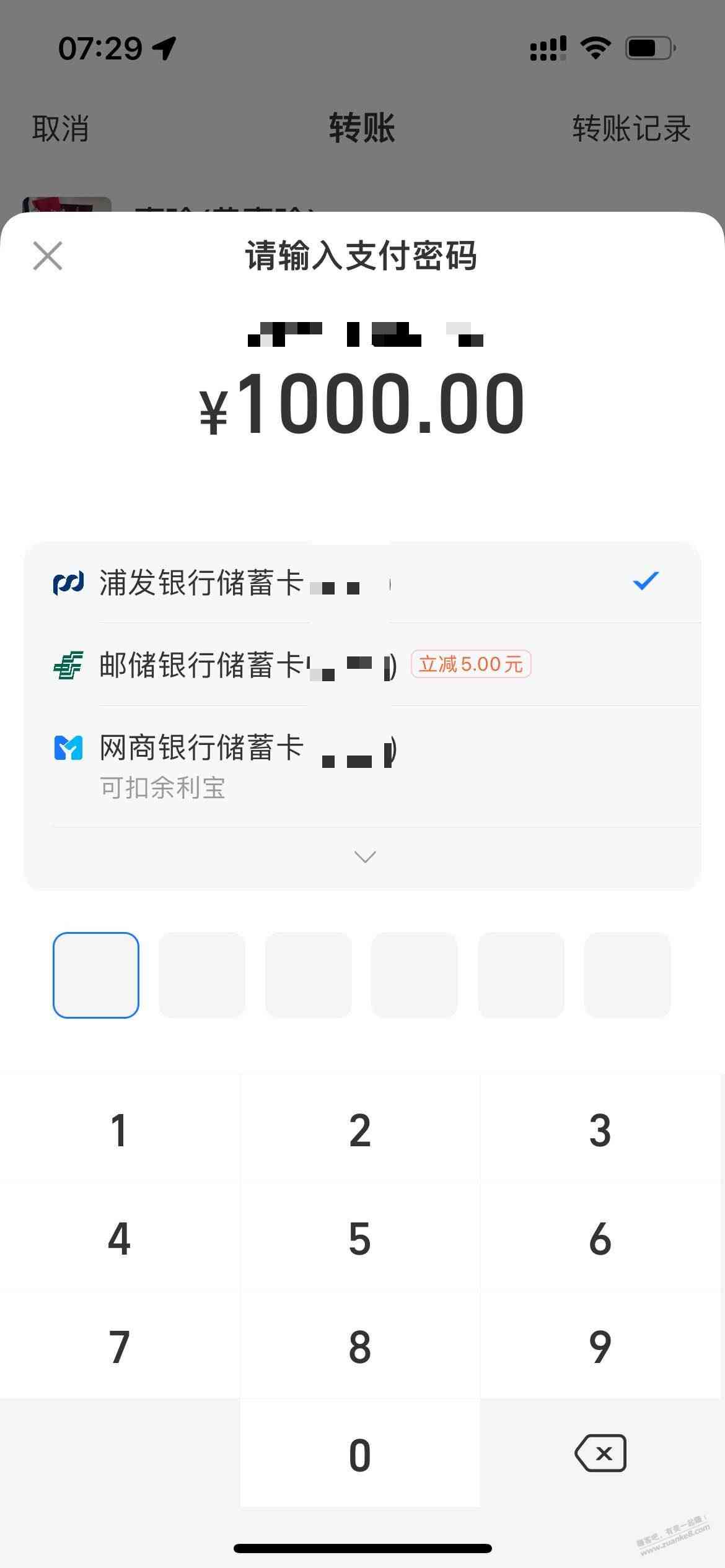Expand more payment methods with the chevron
This screenshot has width=725, height=1568.
click(364, 856)
